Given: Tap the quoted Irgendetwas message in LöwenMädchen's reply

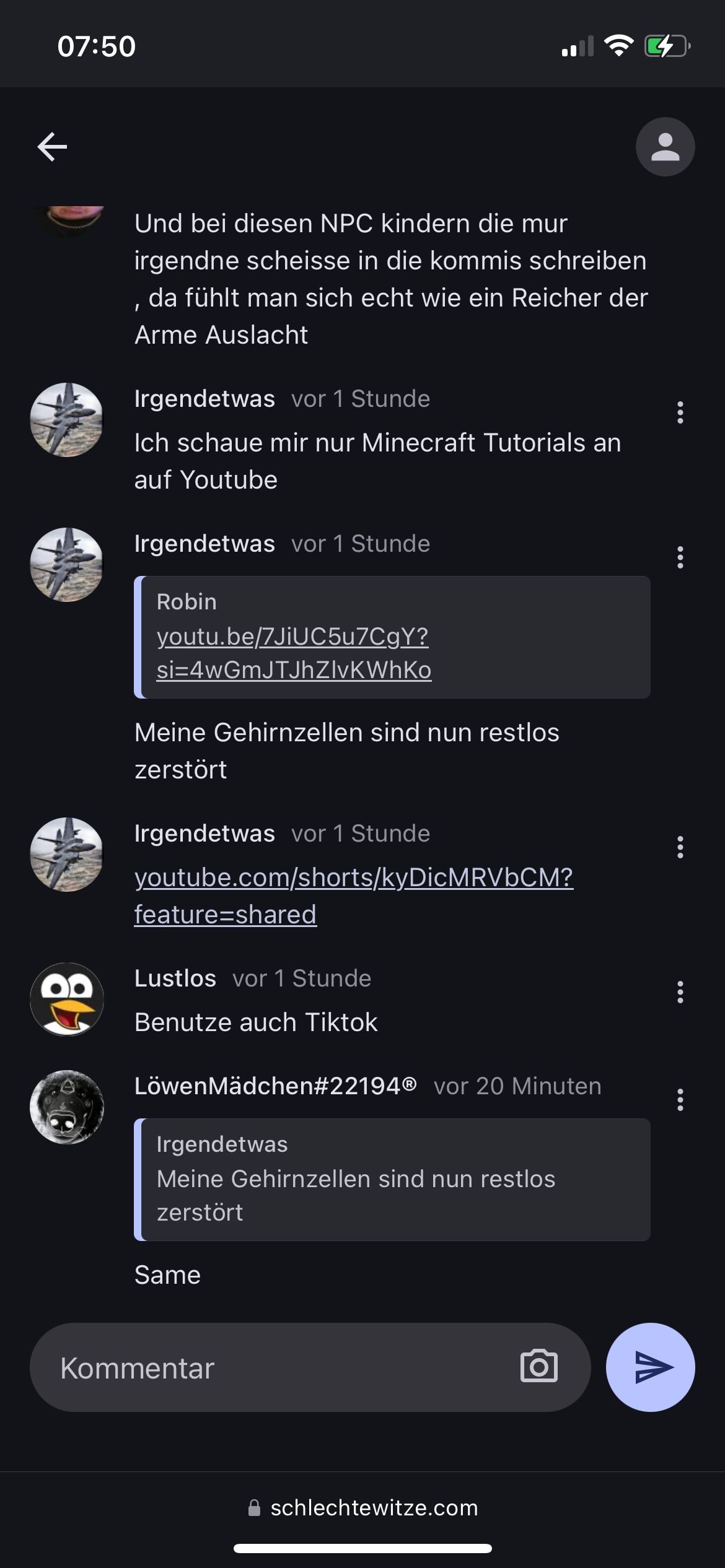Looking at the screenshot, I should (x=392, y=1179).
